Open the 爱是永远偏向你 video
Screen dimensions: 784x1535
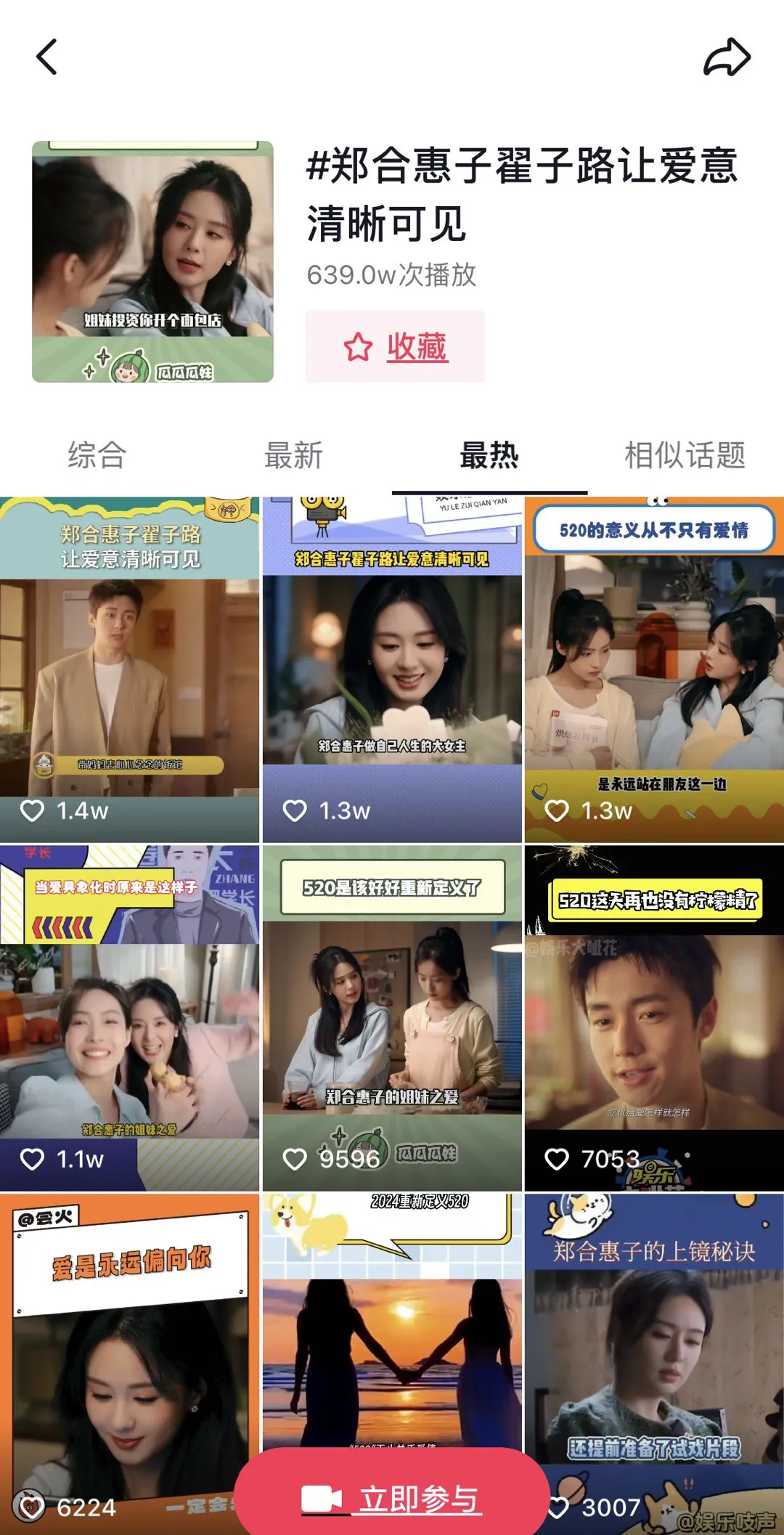click(129, 1351)
